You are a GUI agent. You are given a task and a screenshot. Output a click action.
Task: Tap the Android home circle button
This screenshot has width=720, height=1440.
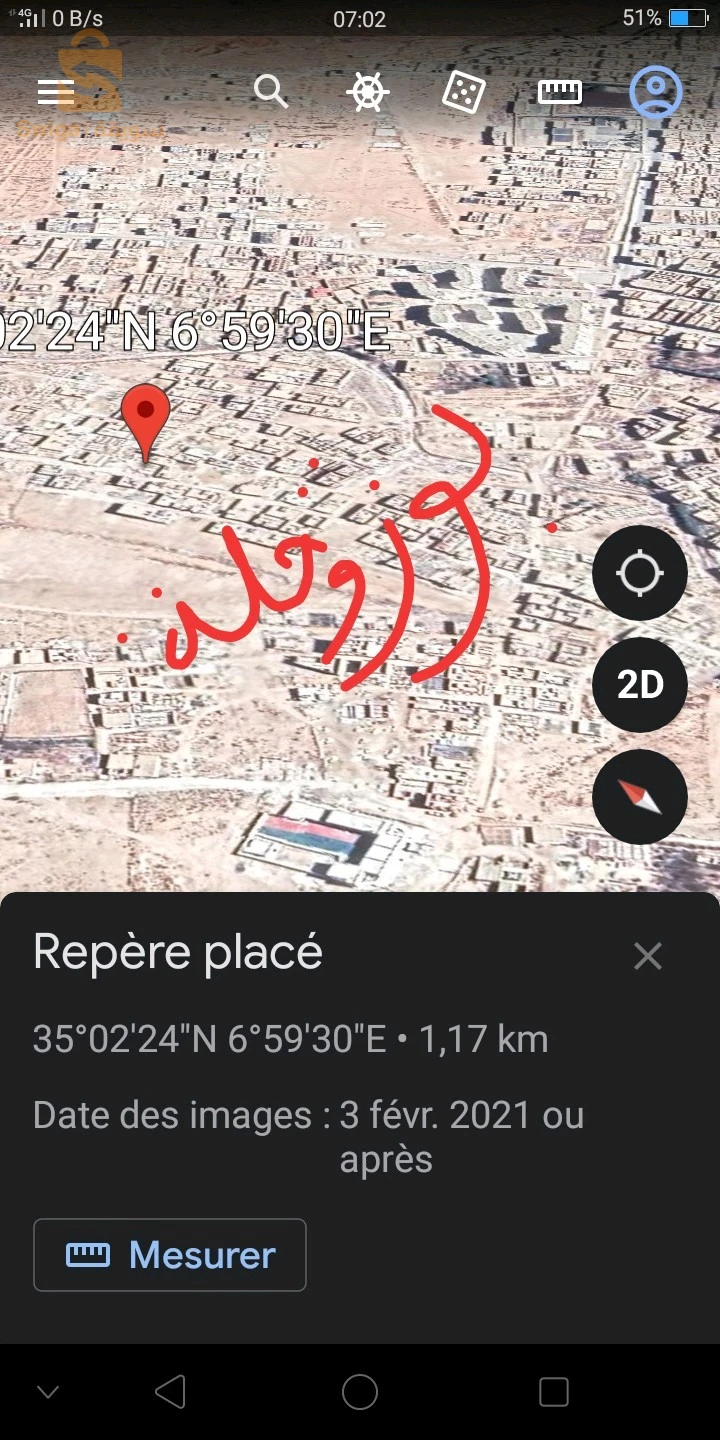(360, 1390)
